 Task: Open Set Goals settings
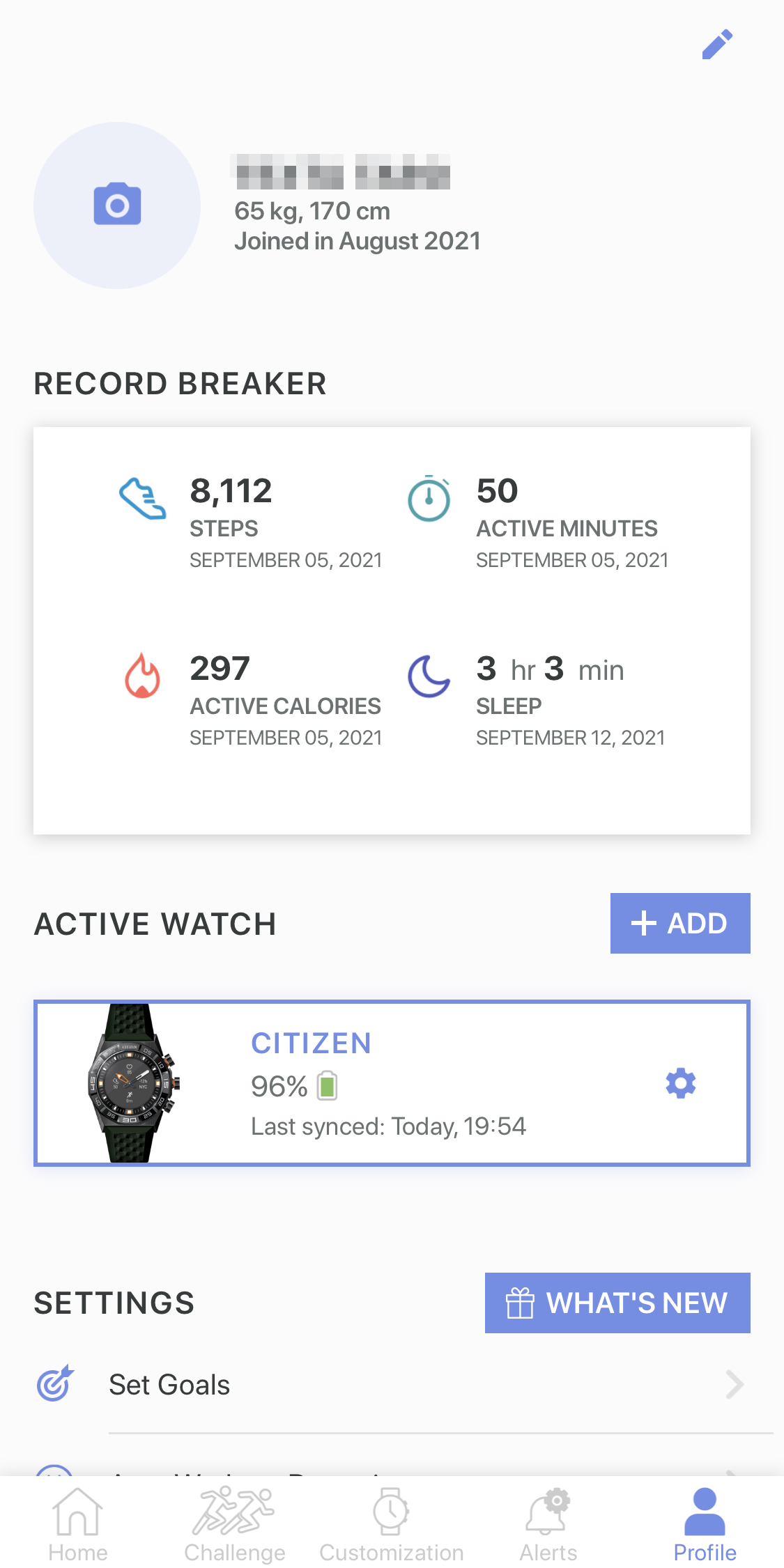click(390, 1385)
